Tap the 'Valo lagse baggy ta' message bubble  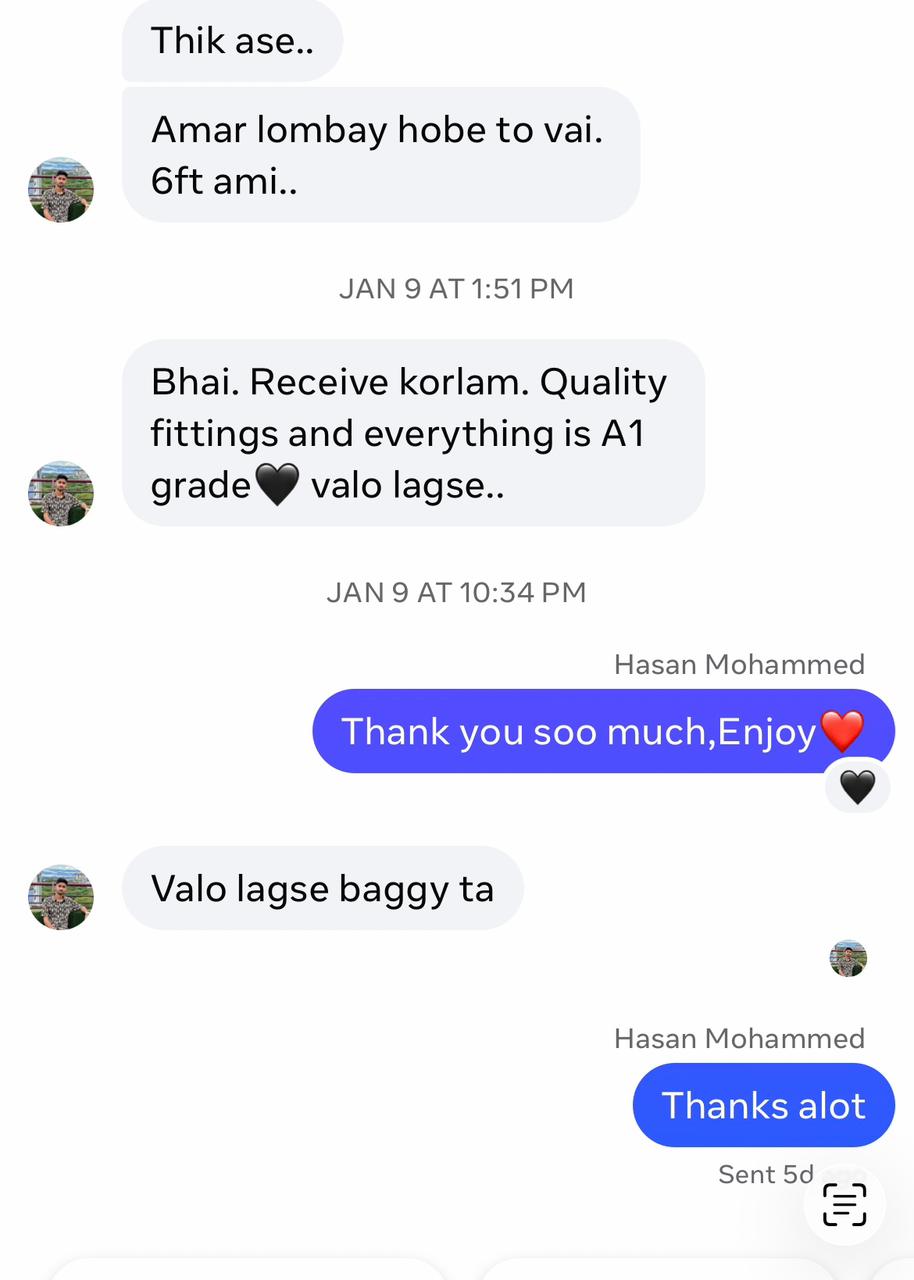pos(322,888)
